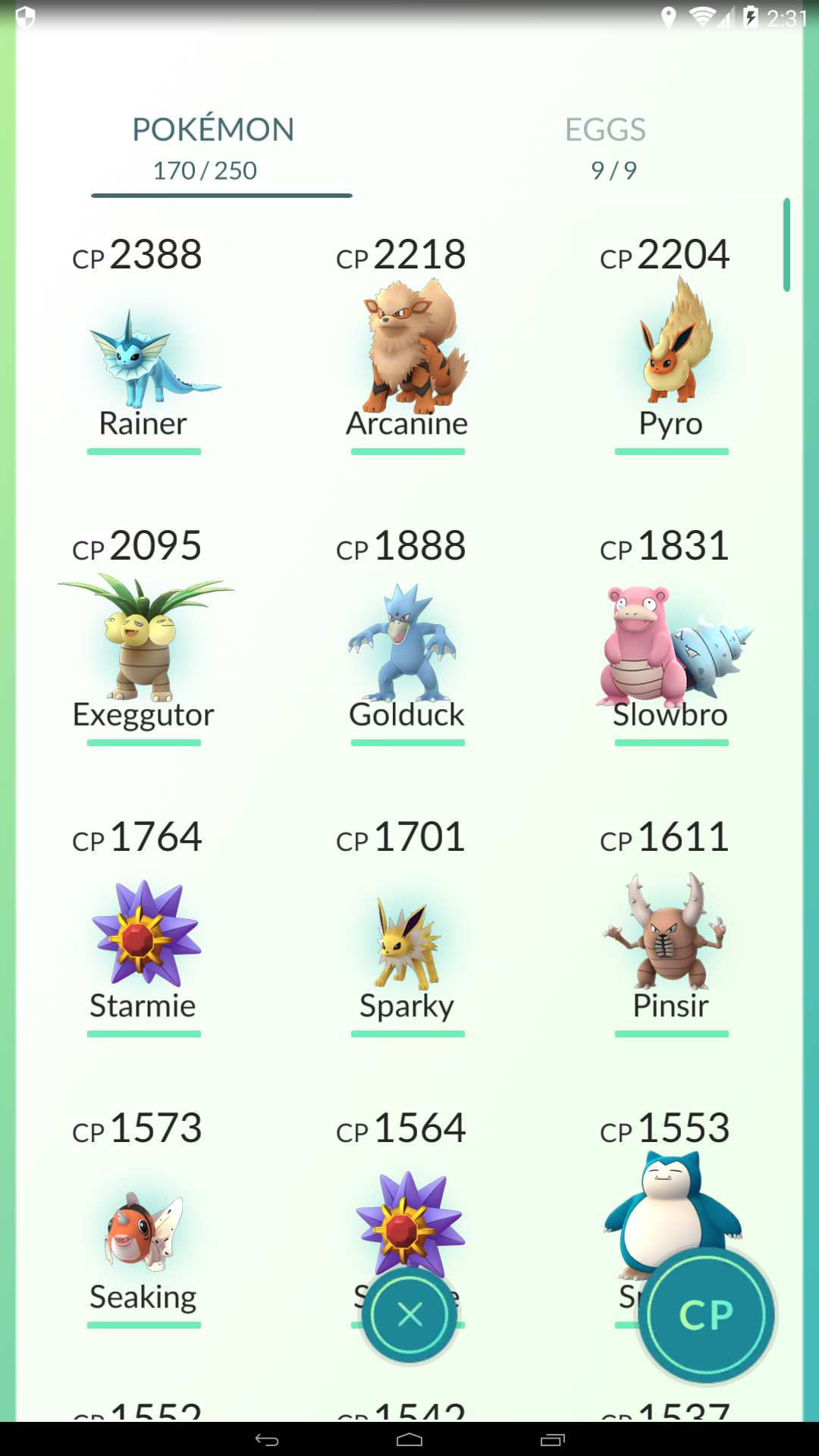The image size is (819, 1456).
Task: Select the Pokémon tab
Action: tap(213, 149)
